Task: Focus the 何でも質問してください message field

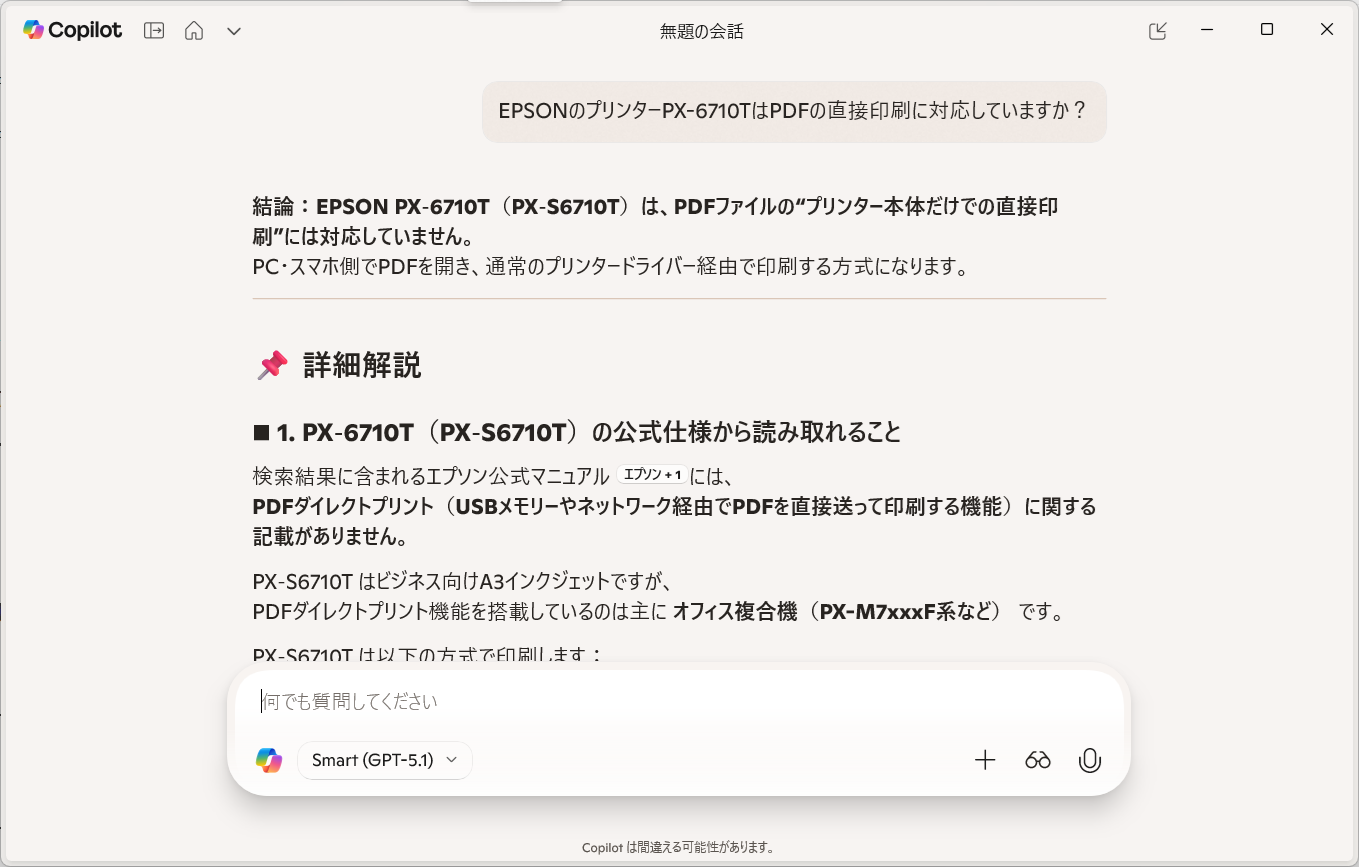Action: click(680, 701)
